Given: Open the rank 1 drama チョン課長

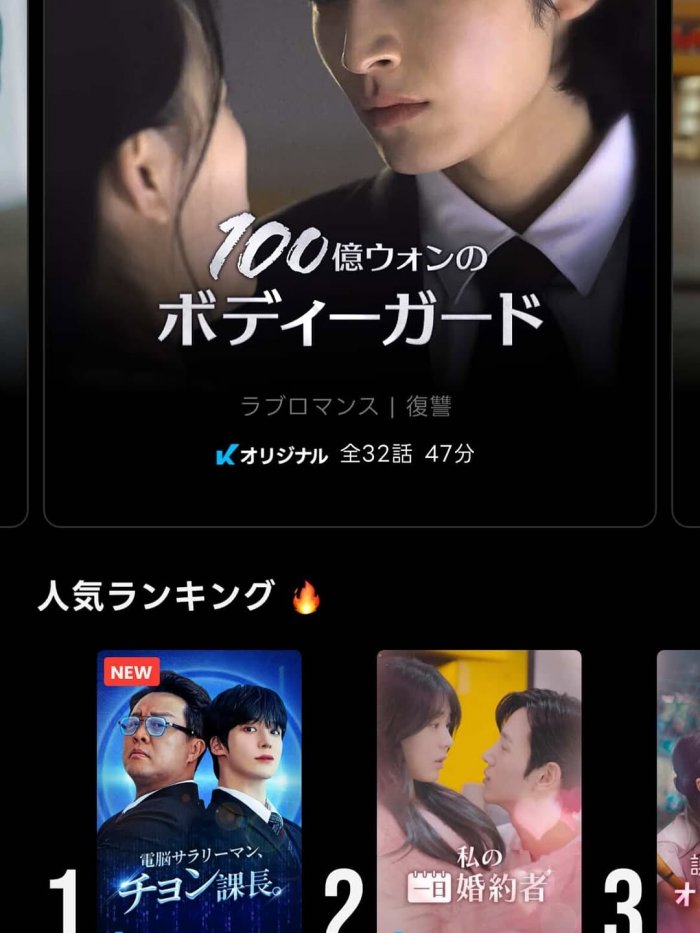Looking at the screenshot, I should 199,790.
